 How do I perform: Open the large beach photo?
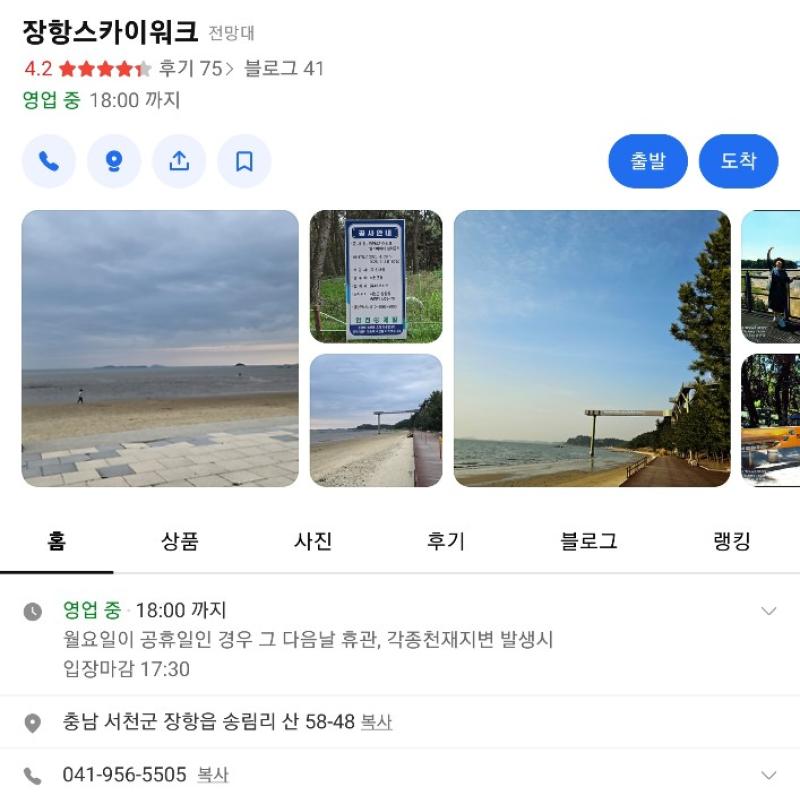160,348
